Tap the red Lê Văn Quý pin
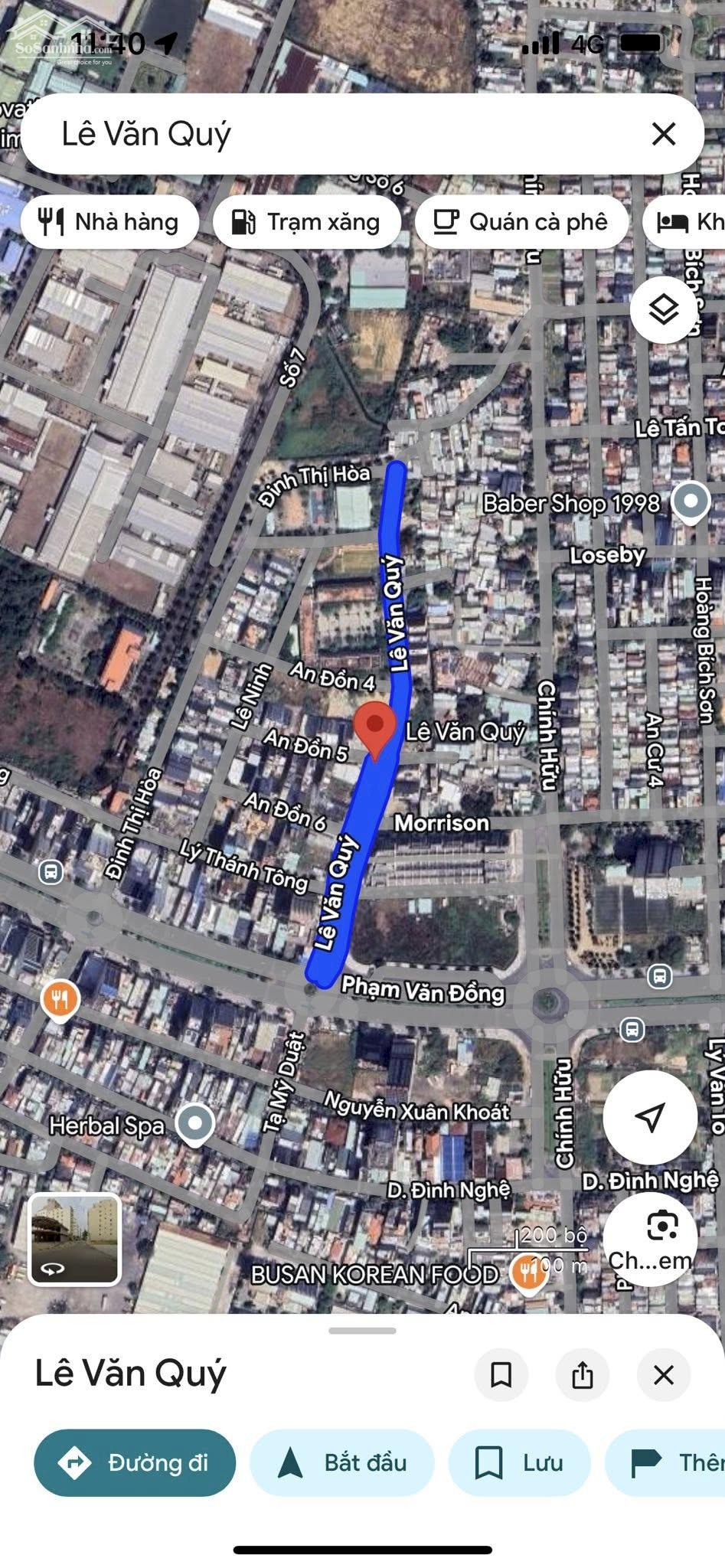 pos(374,729)
